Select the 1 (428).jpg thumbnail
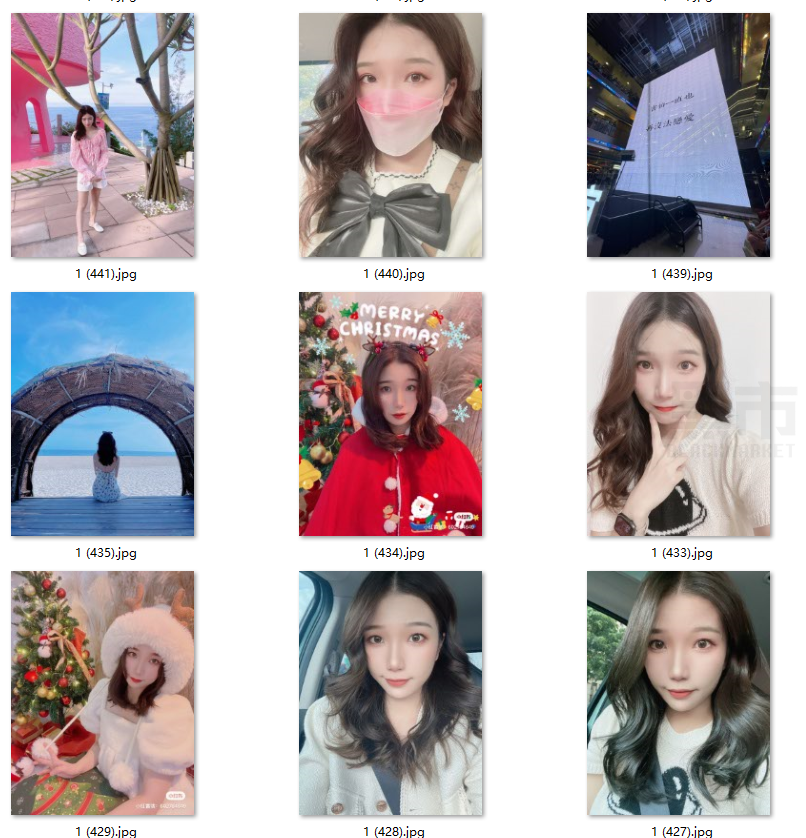806x838 pixels. click(x=391, y=693)
